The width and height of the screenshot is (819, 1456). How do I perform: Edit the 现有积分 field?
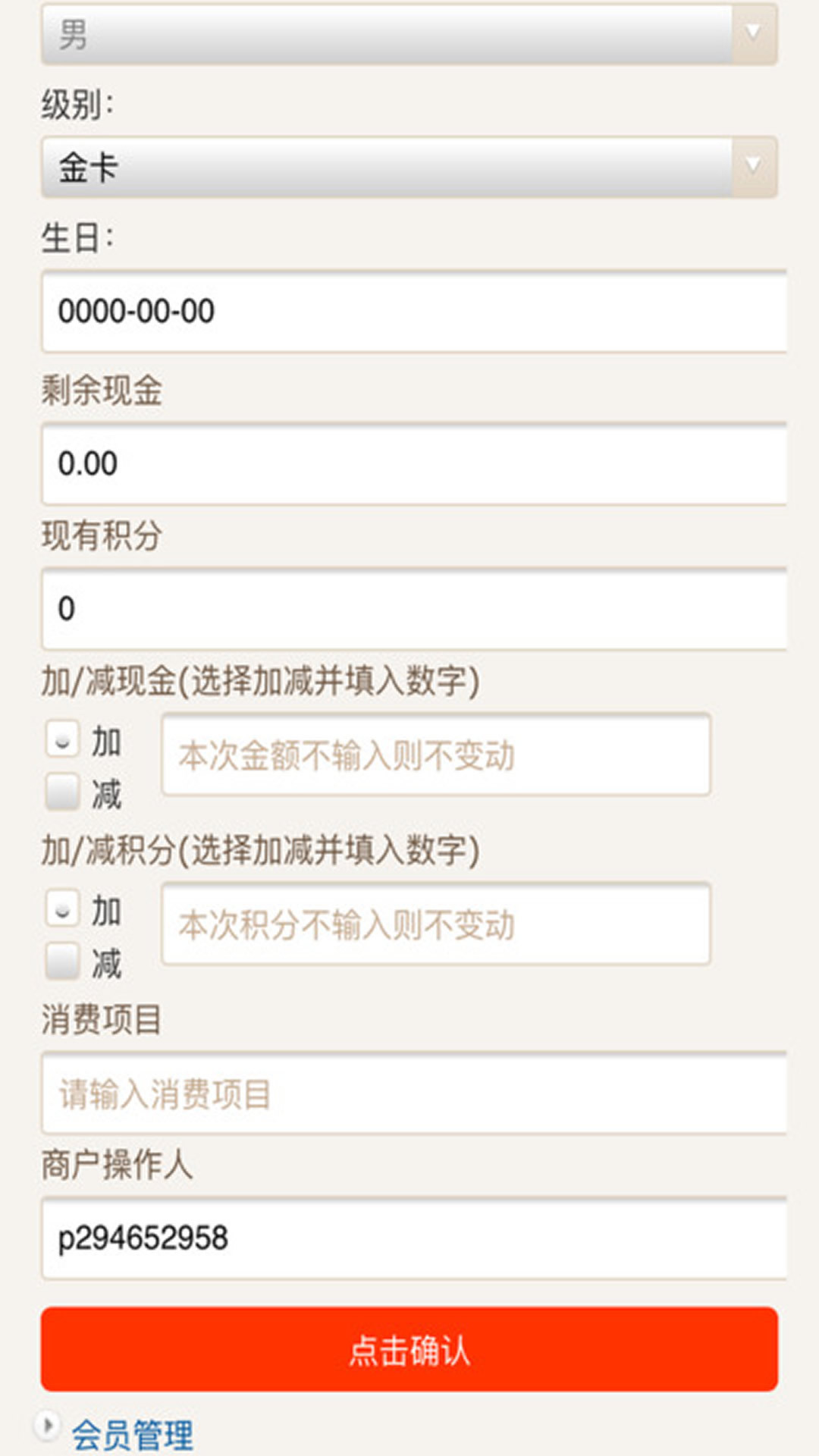[414, 608]
